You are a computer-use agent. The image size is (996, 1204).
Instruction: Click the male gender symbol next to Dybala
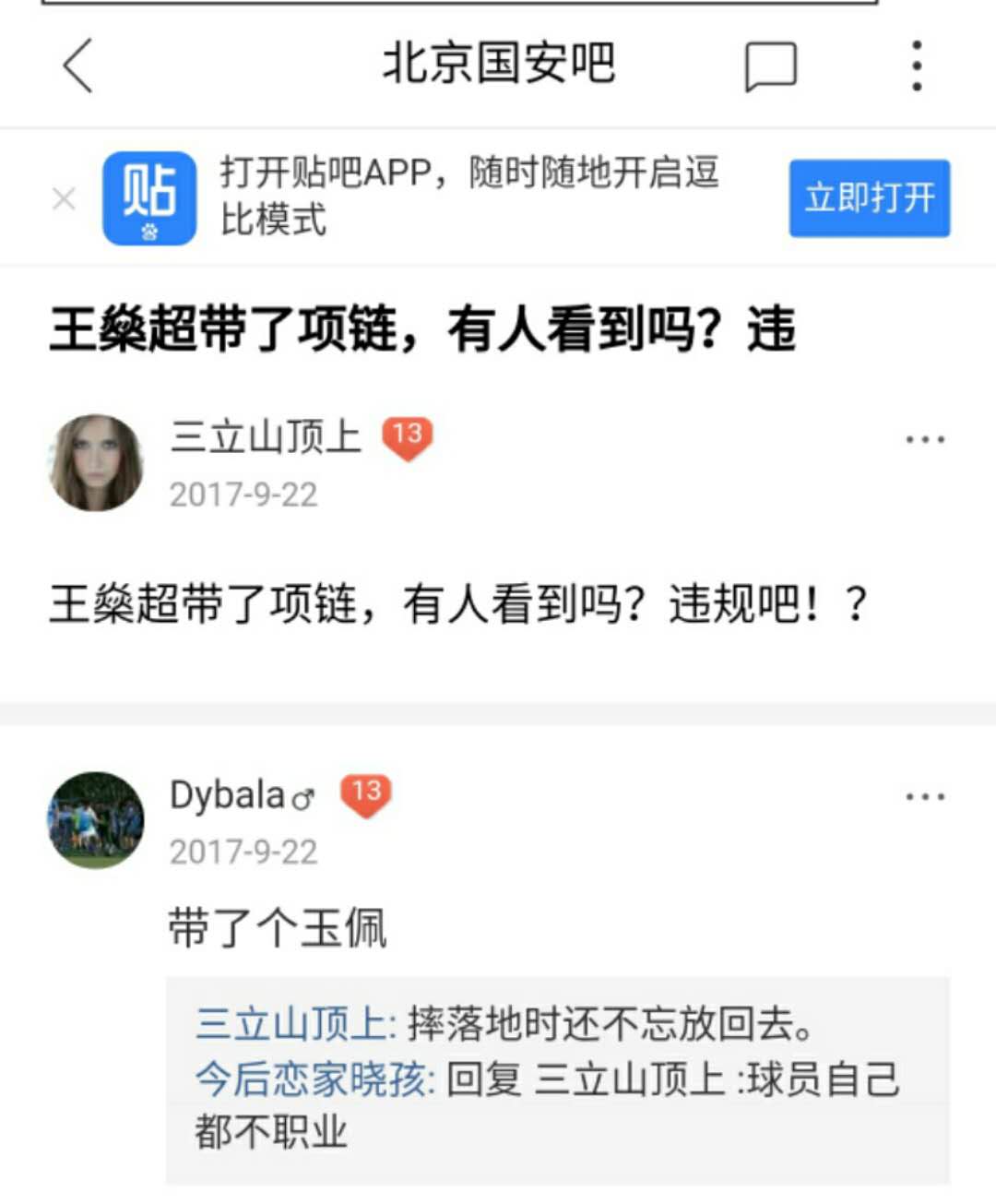pyautogui.click(x=302, y=801)
